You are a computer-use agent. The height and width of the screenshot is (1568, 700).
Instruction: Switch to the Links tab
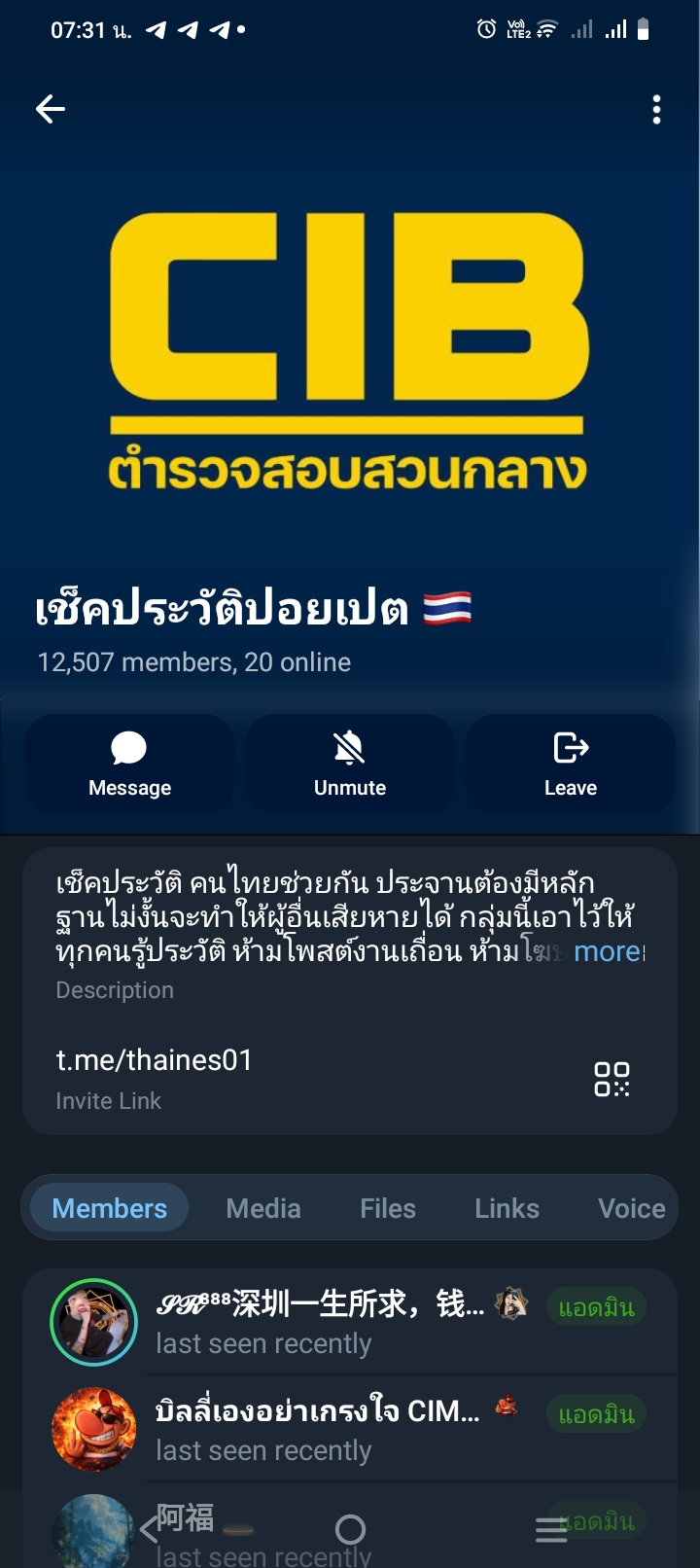(507, 1208)
